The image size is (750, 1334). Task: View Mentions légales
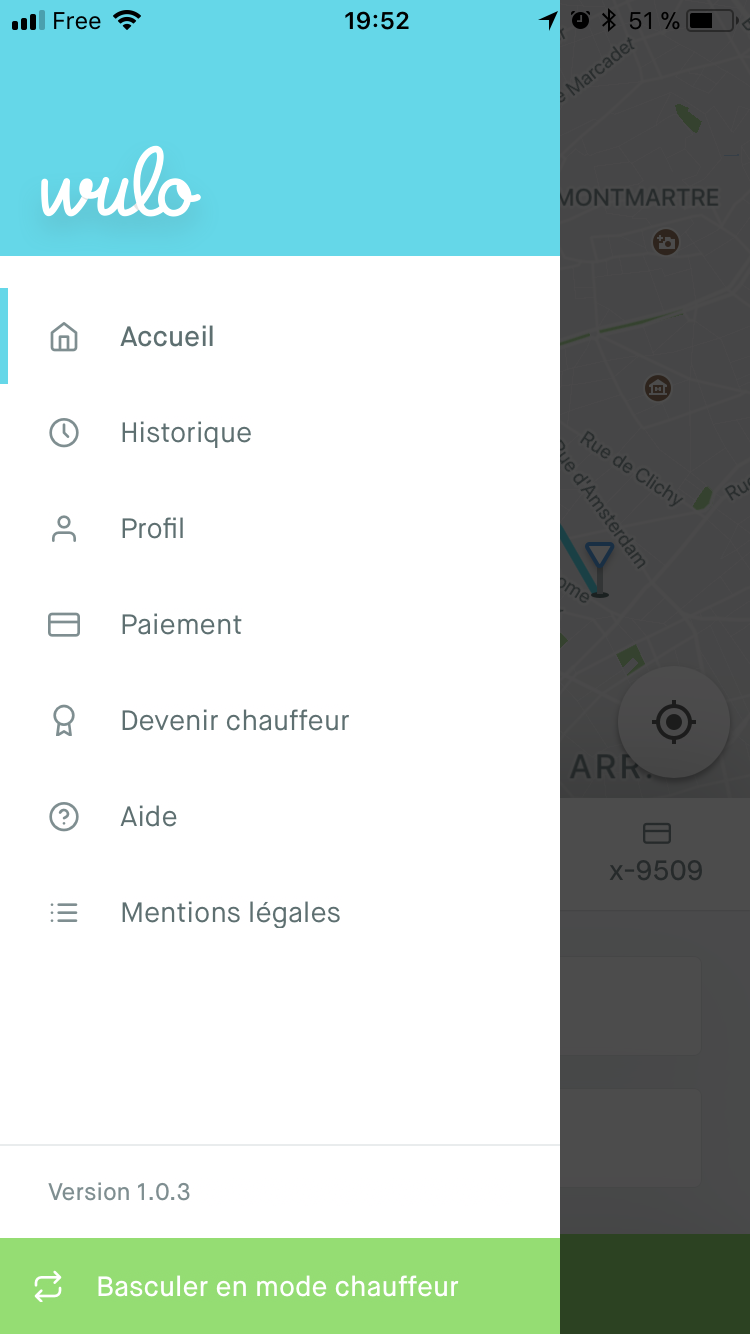(280, 912)
